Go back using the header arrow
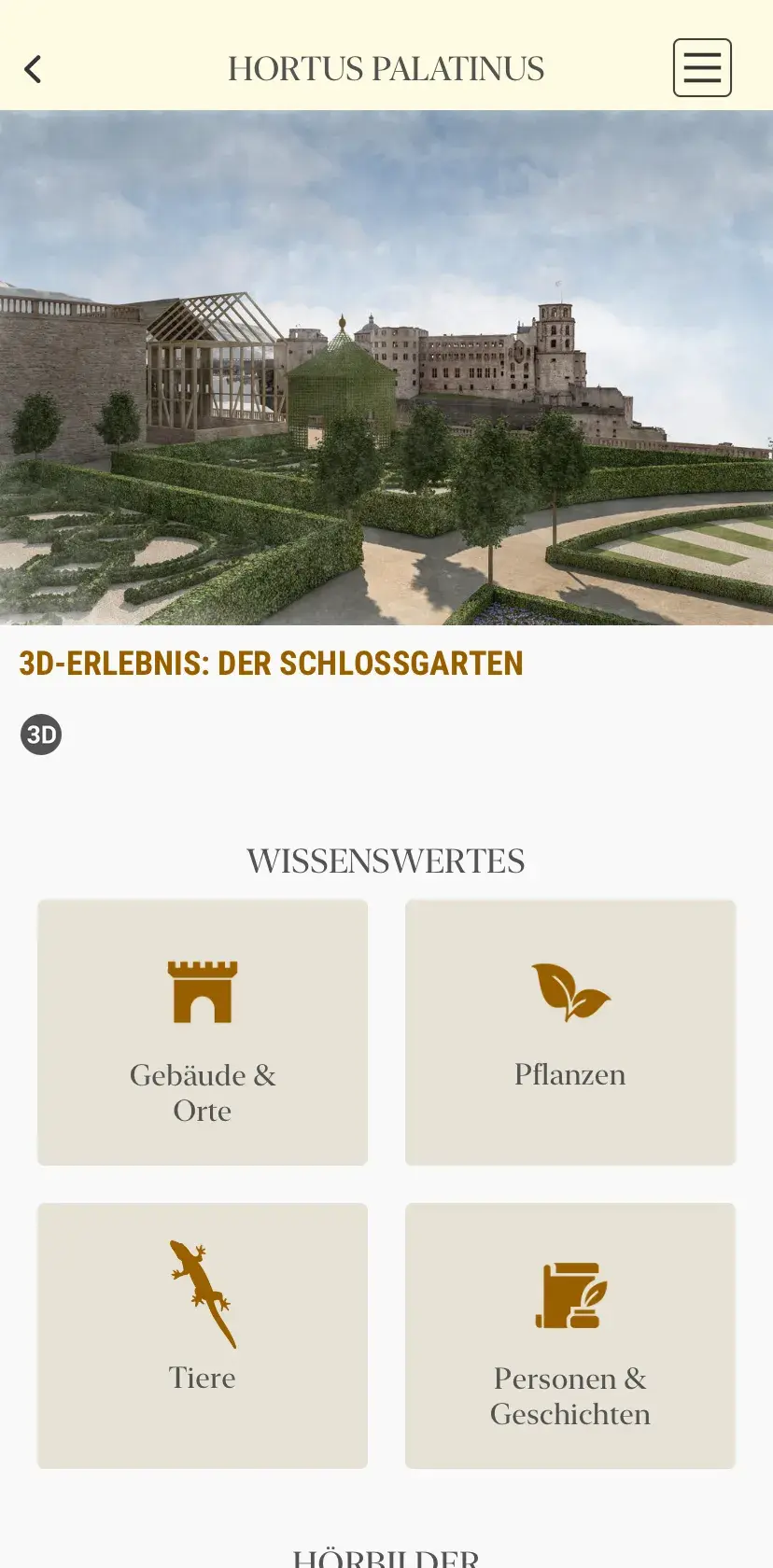 pyautogui.click(x=34, y=69)
